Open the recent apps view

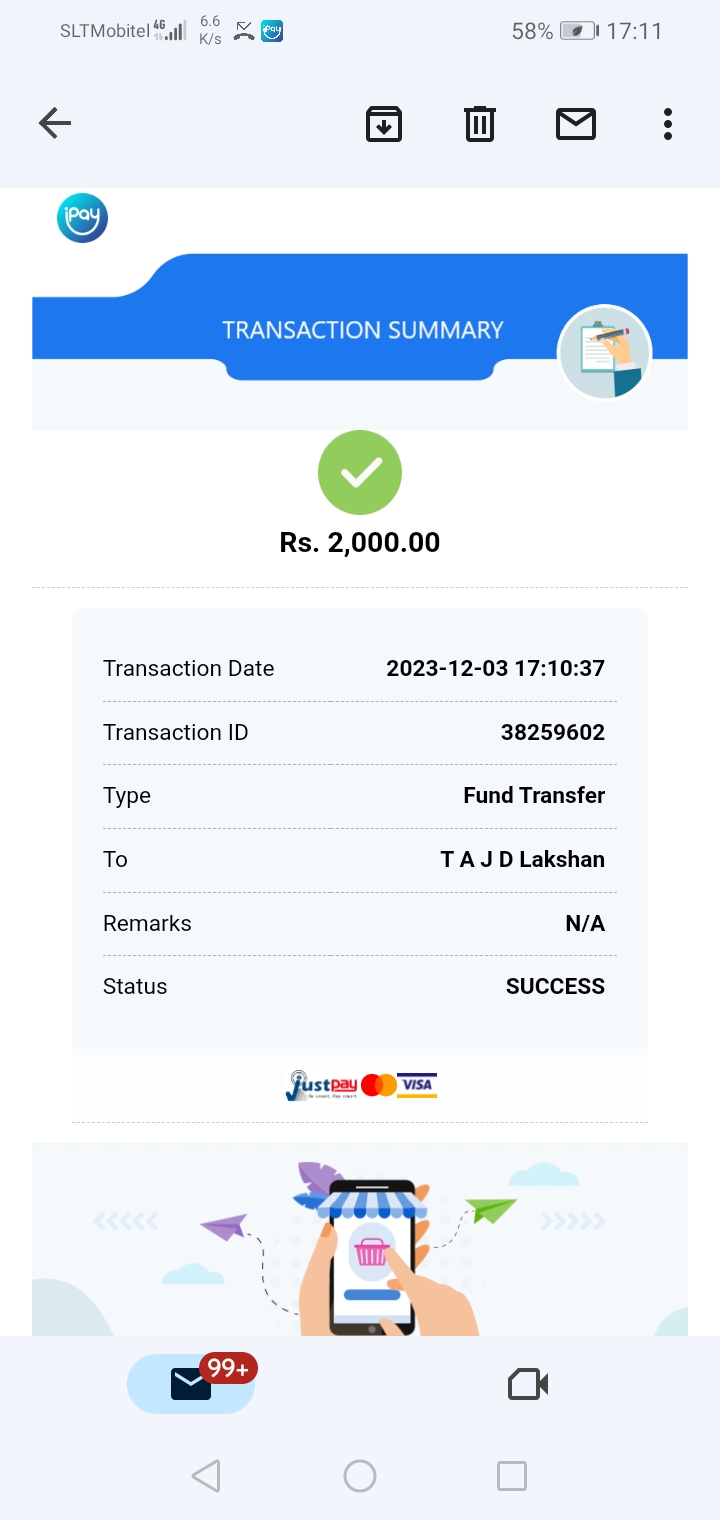point(512,1476)
